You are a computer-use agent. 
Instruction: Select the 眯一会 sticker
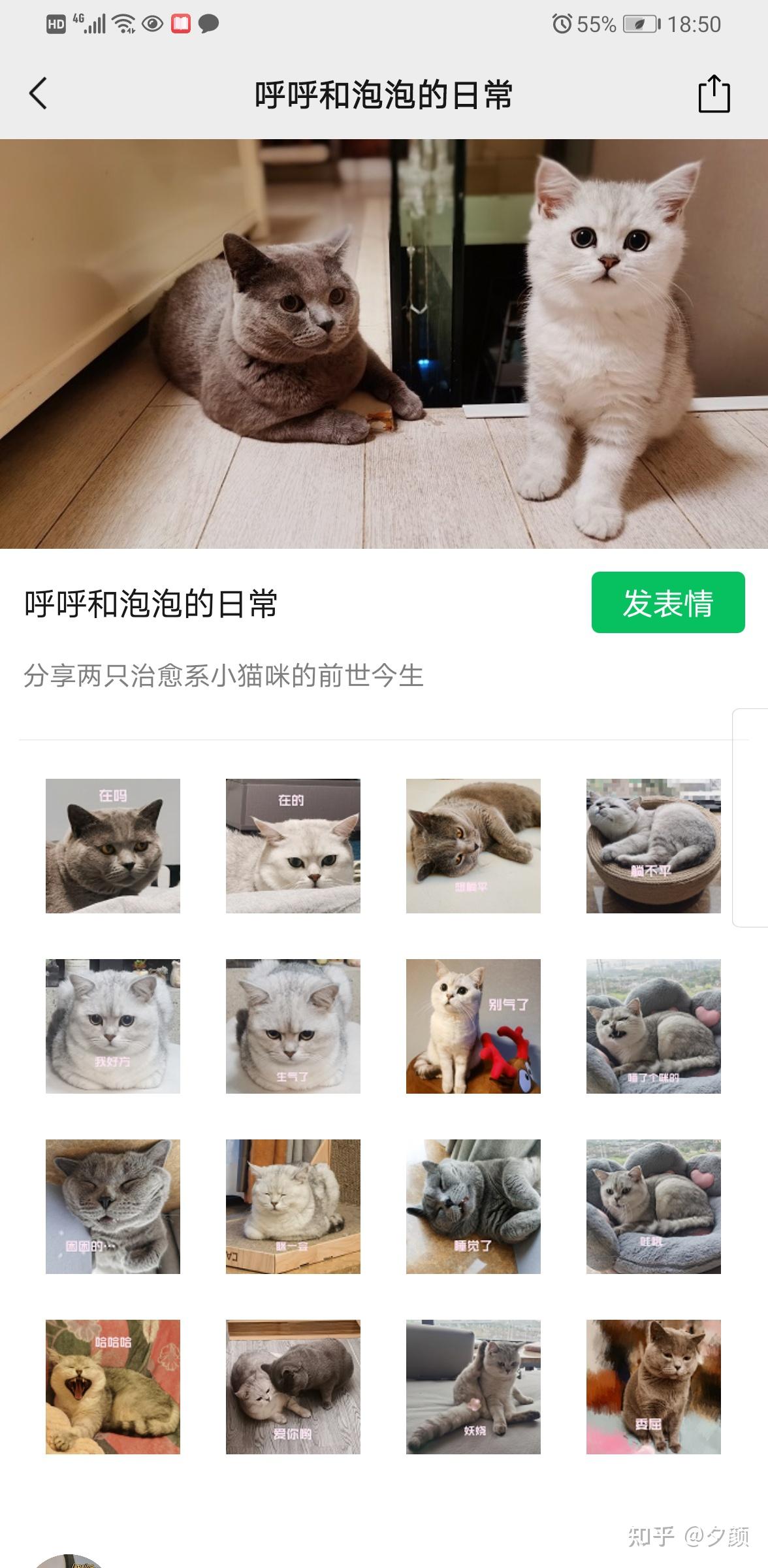point(293,1206)
